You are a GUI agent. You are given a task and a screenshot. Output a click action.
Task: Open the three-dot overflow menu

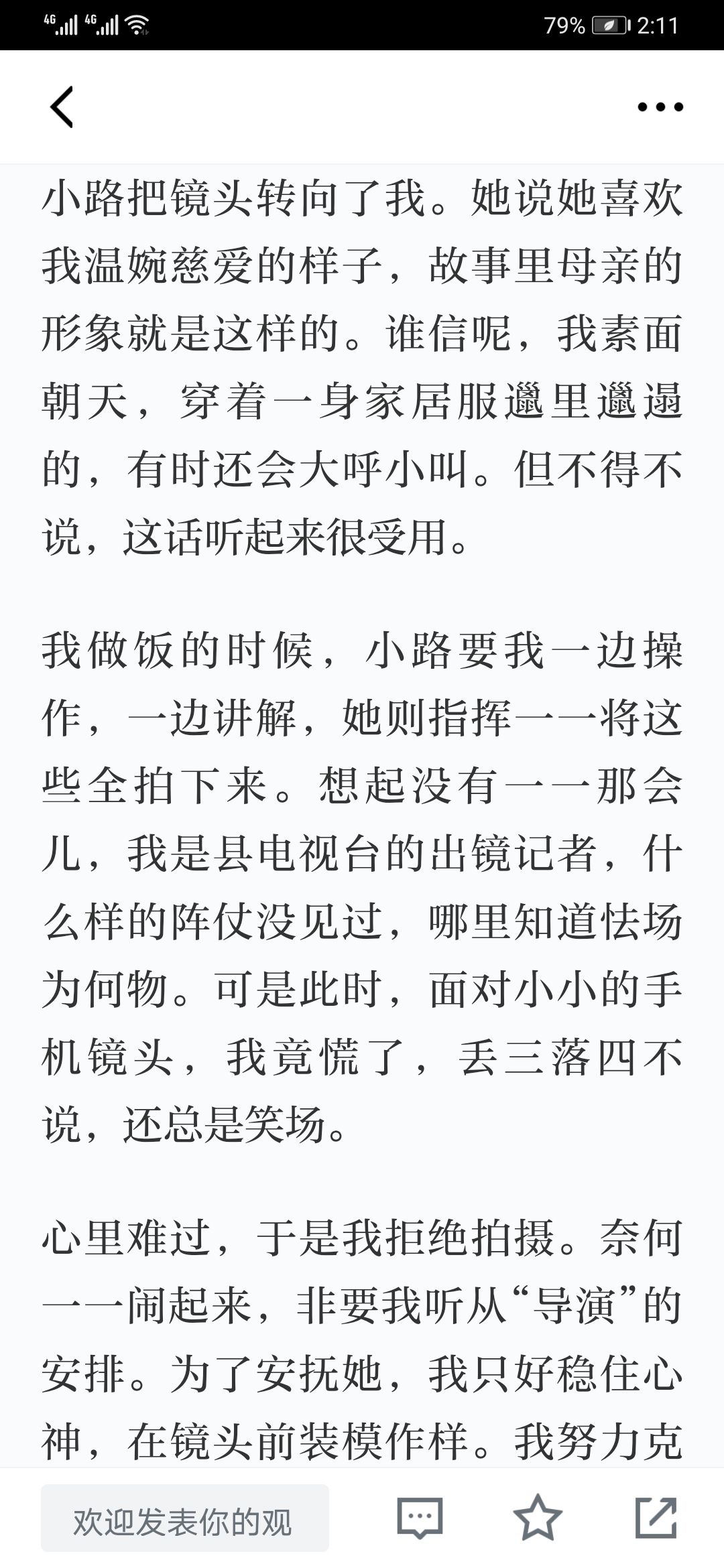point(660,107)
